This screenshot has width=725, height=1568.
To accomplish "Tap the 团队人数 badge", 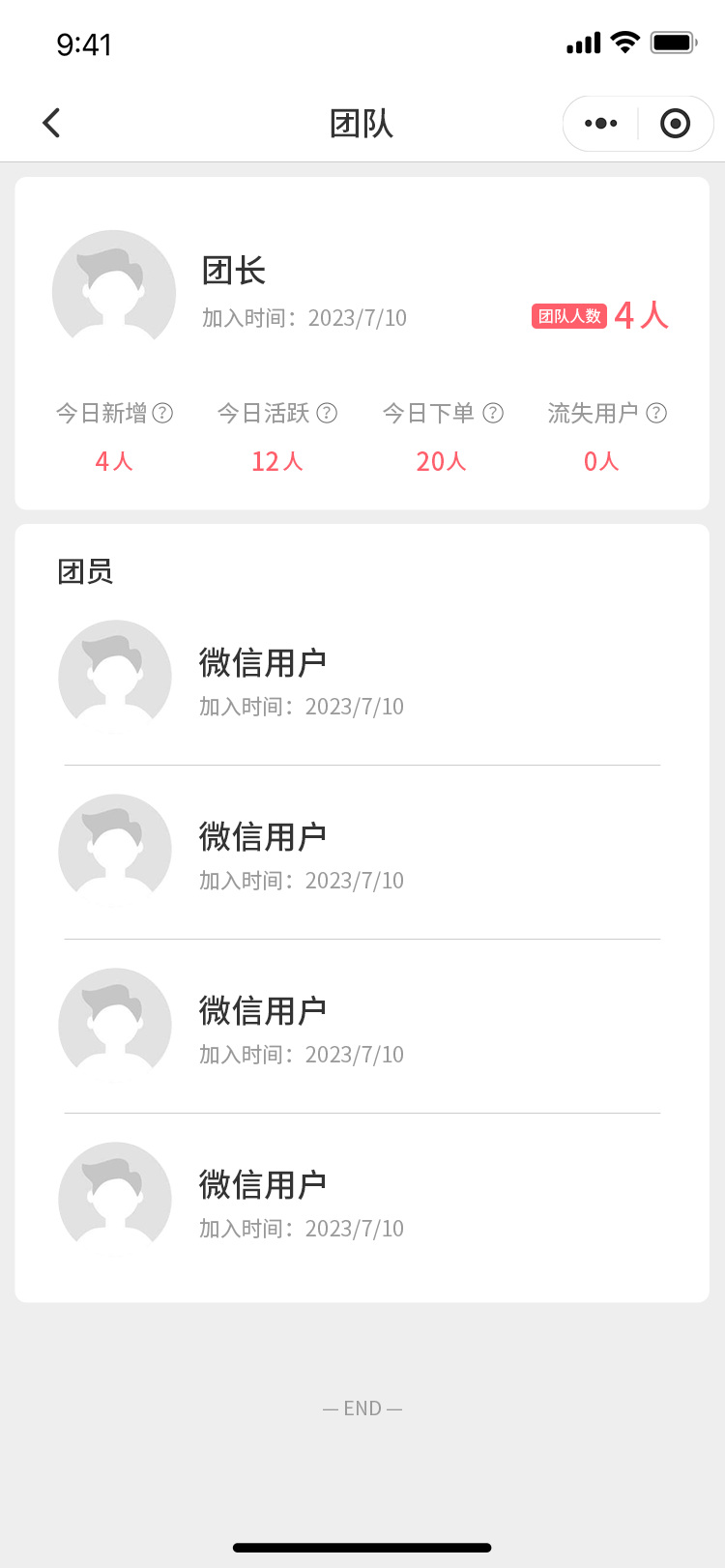I will point(567,316).
